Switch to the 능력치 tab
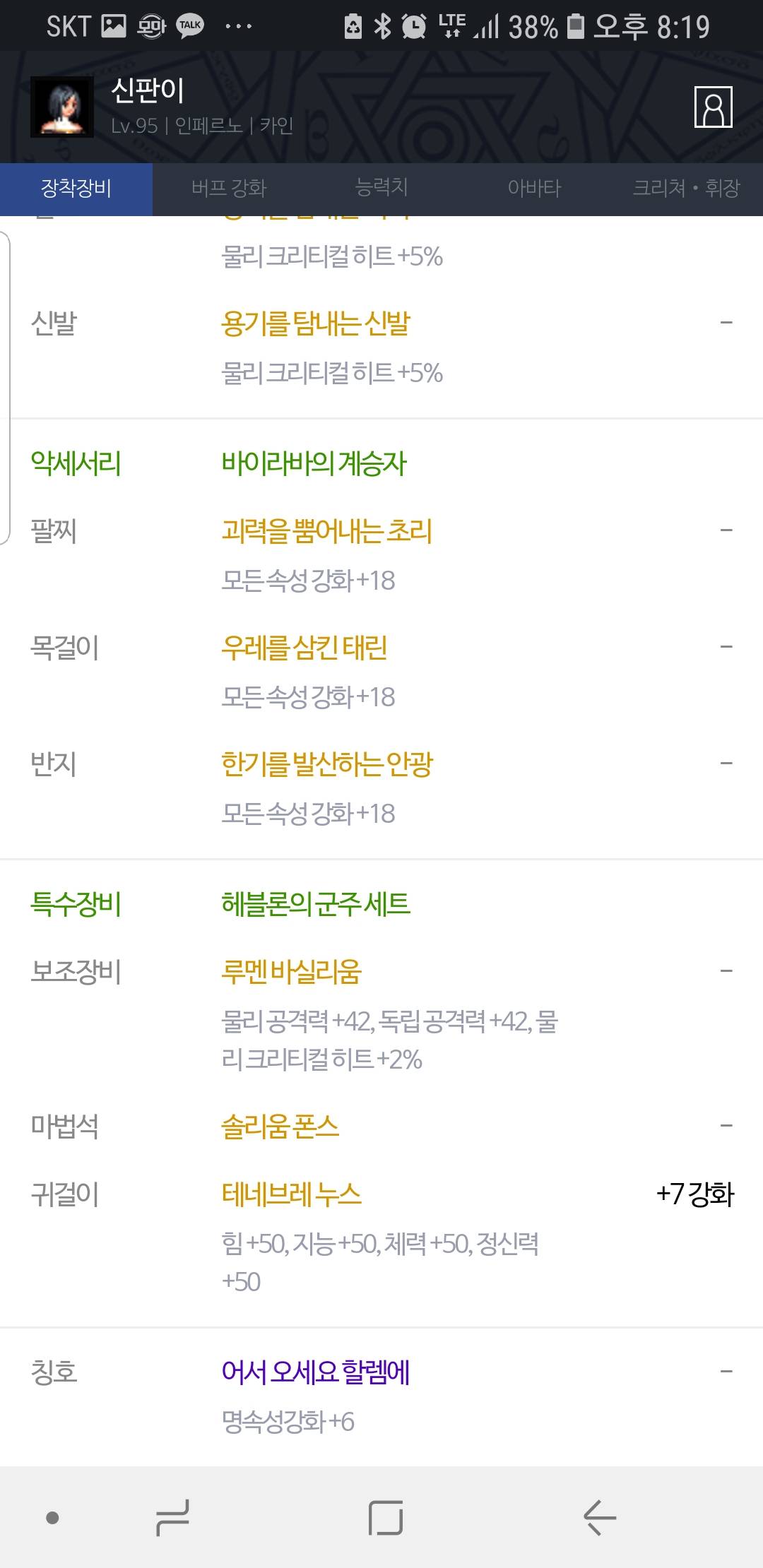 (x=381, y=189)
